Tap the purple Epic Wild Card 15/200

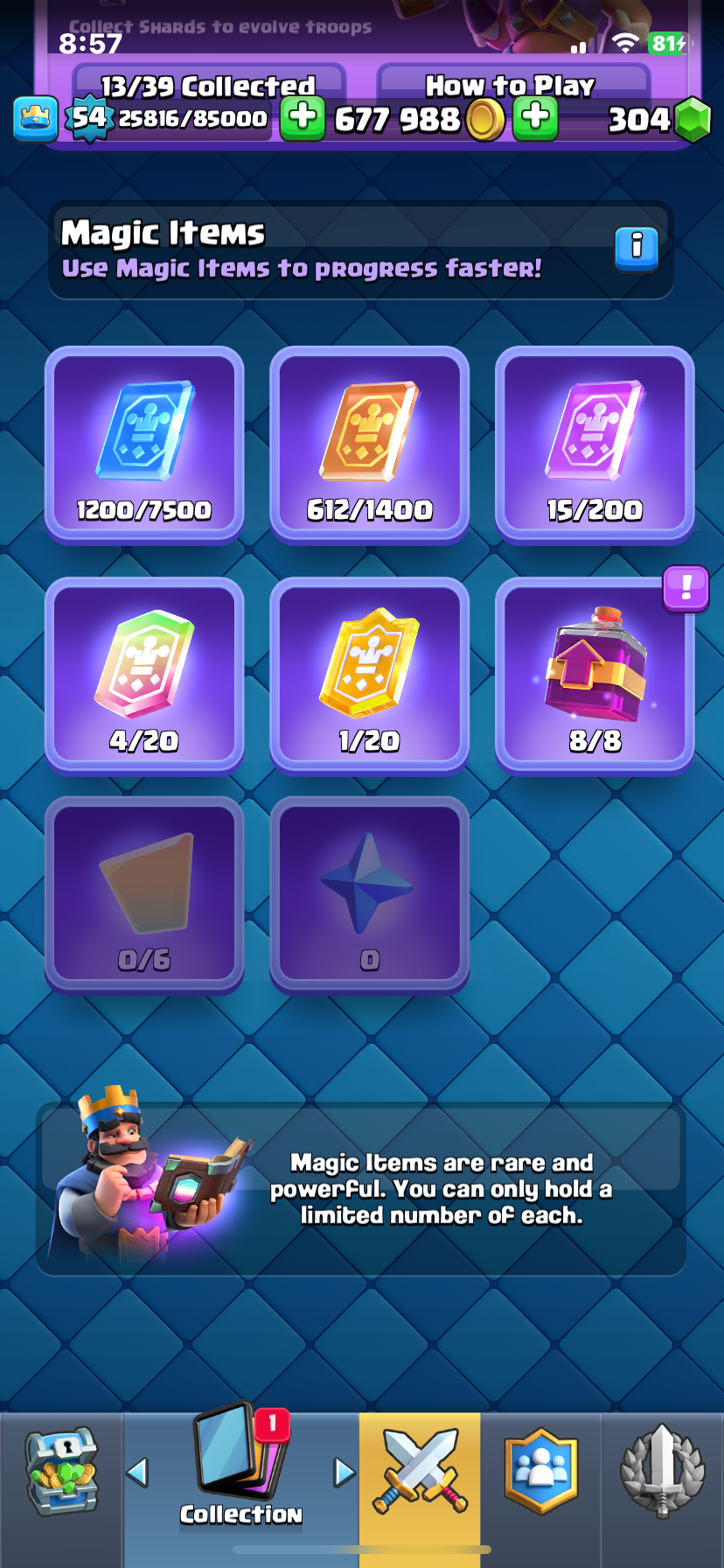(595, 444)
